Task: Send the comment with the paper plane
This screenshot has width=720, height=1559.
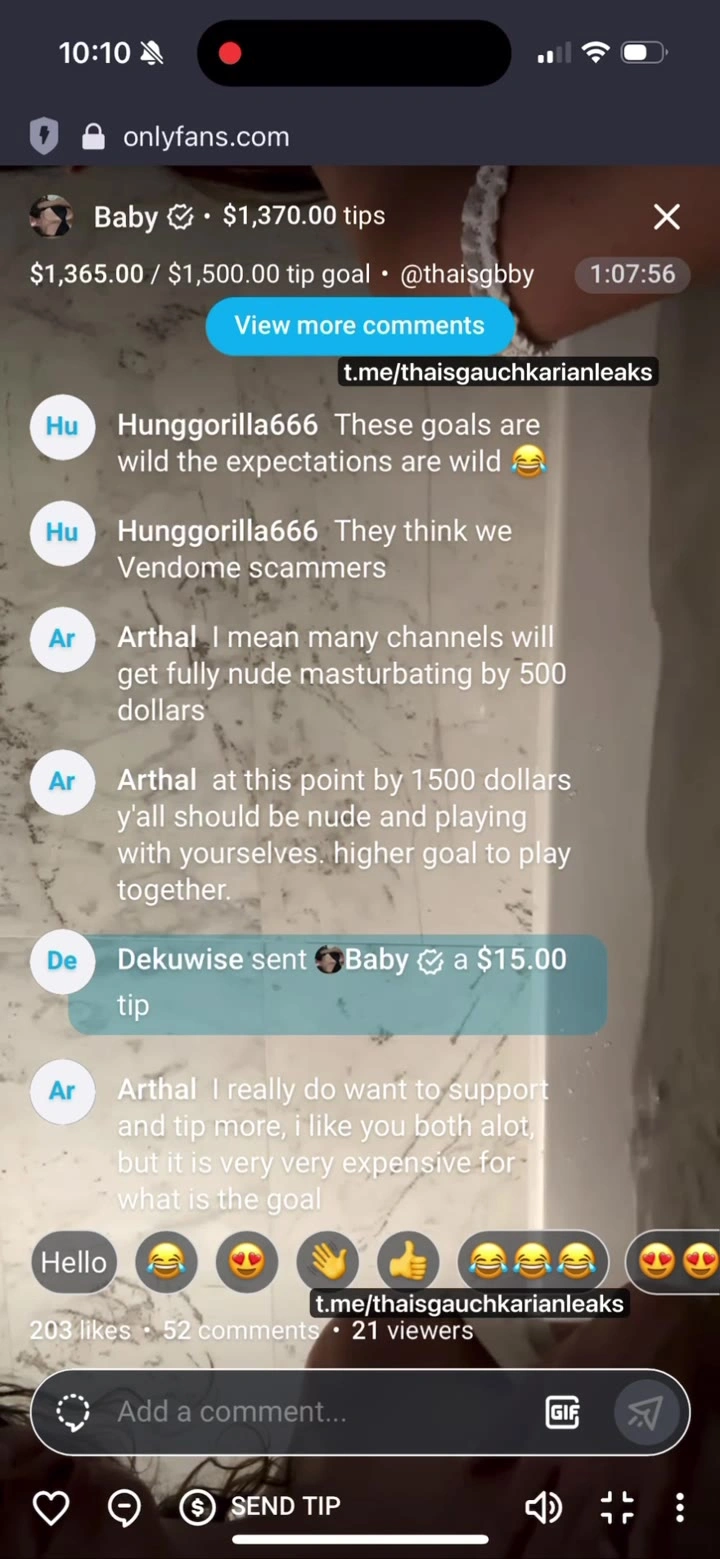Action: click(x=644, y=1412)
